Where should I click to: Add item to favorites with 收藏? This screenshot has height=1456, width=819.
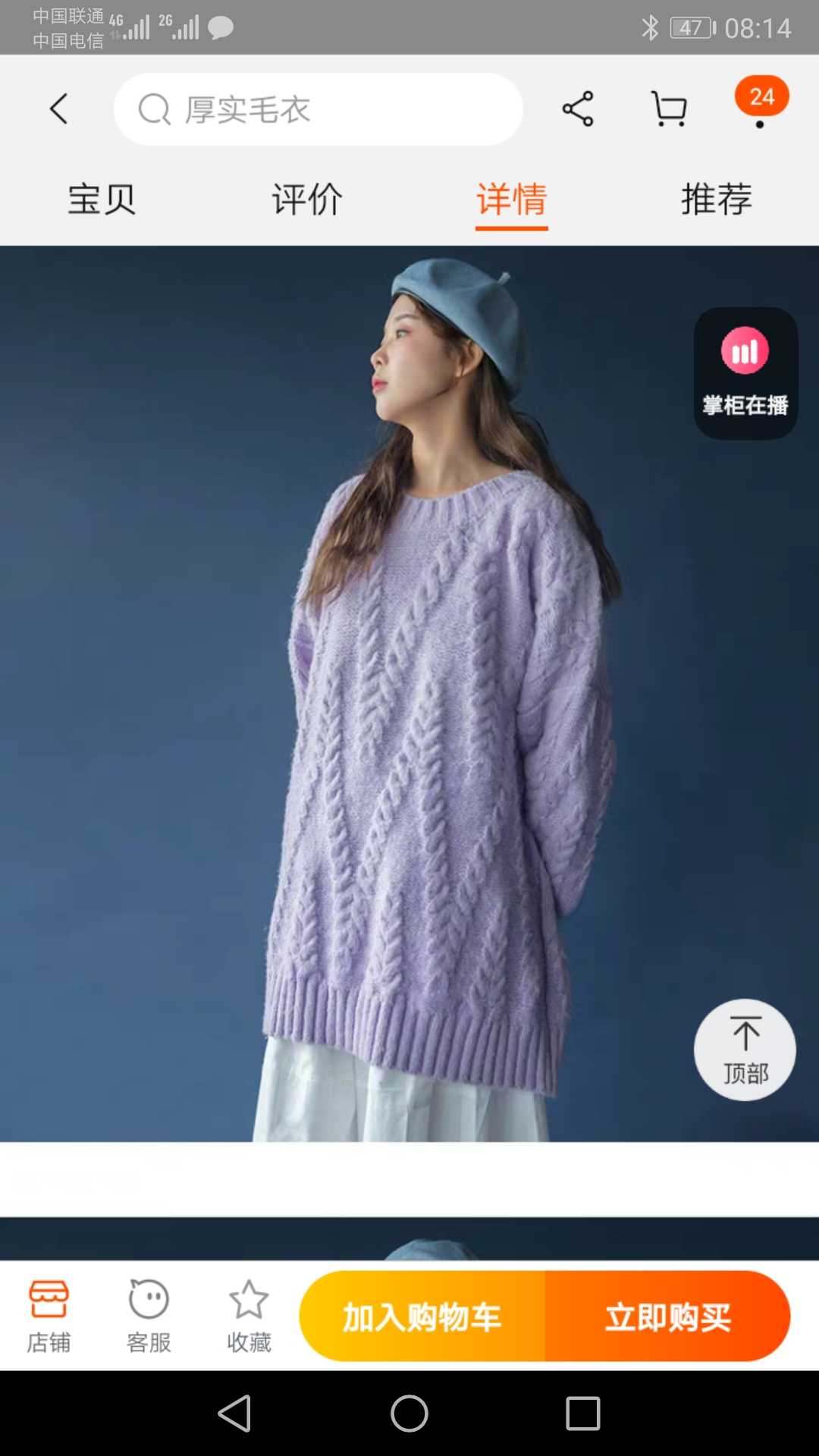pyautogui.click(x=249, y=1316)
